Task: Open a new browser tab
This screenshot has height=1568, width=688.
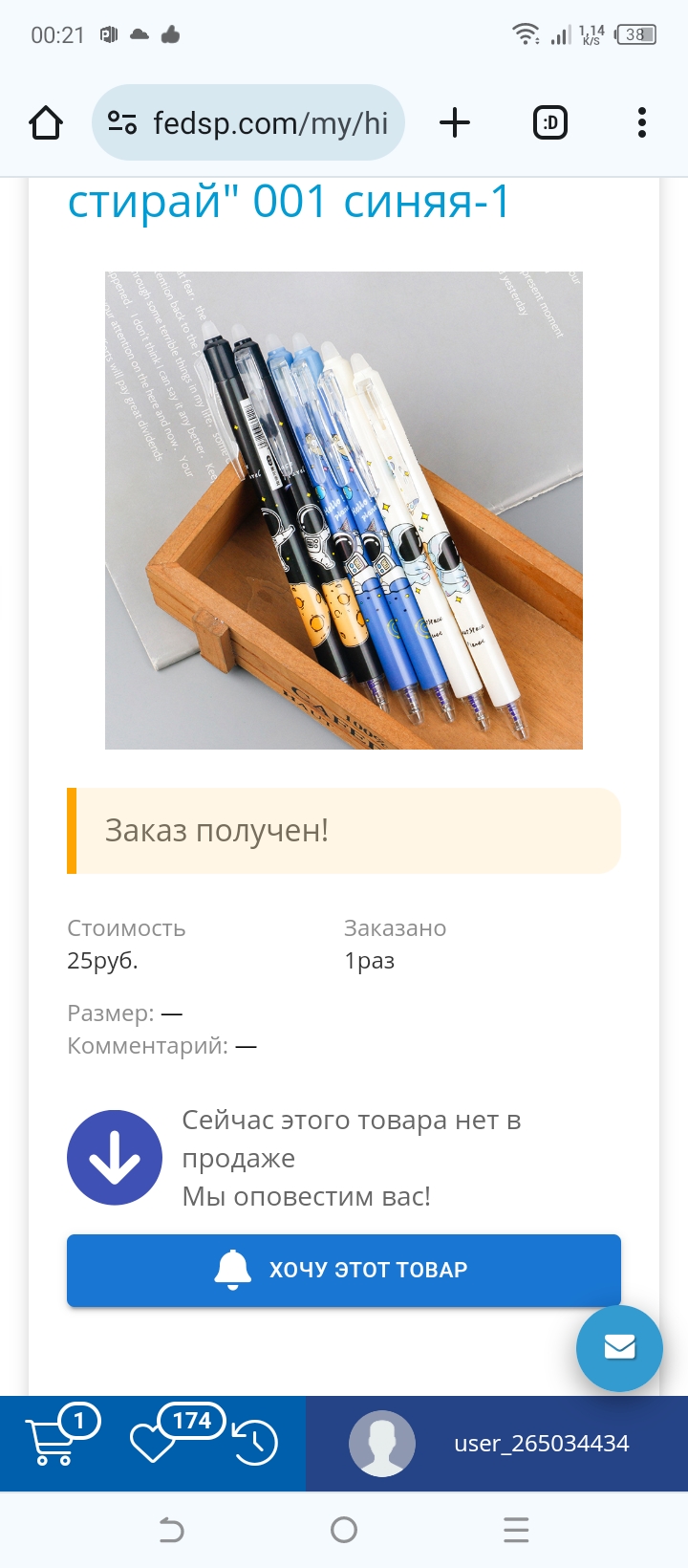Action: pyautogui.click(x=455, y=123)
